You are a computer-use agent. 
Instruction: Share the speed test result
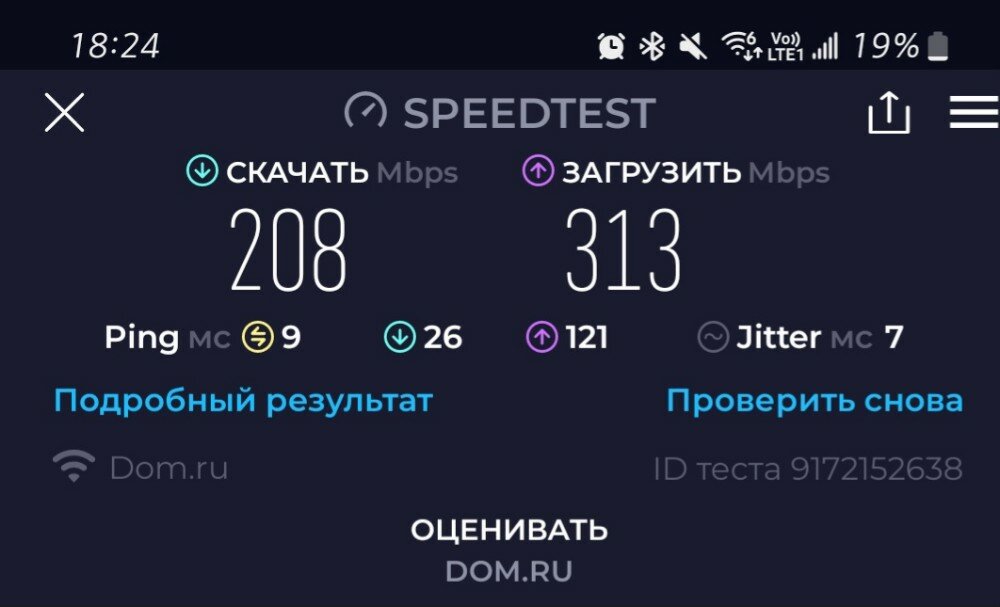pyautogui.click(x=888, y=113)
